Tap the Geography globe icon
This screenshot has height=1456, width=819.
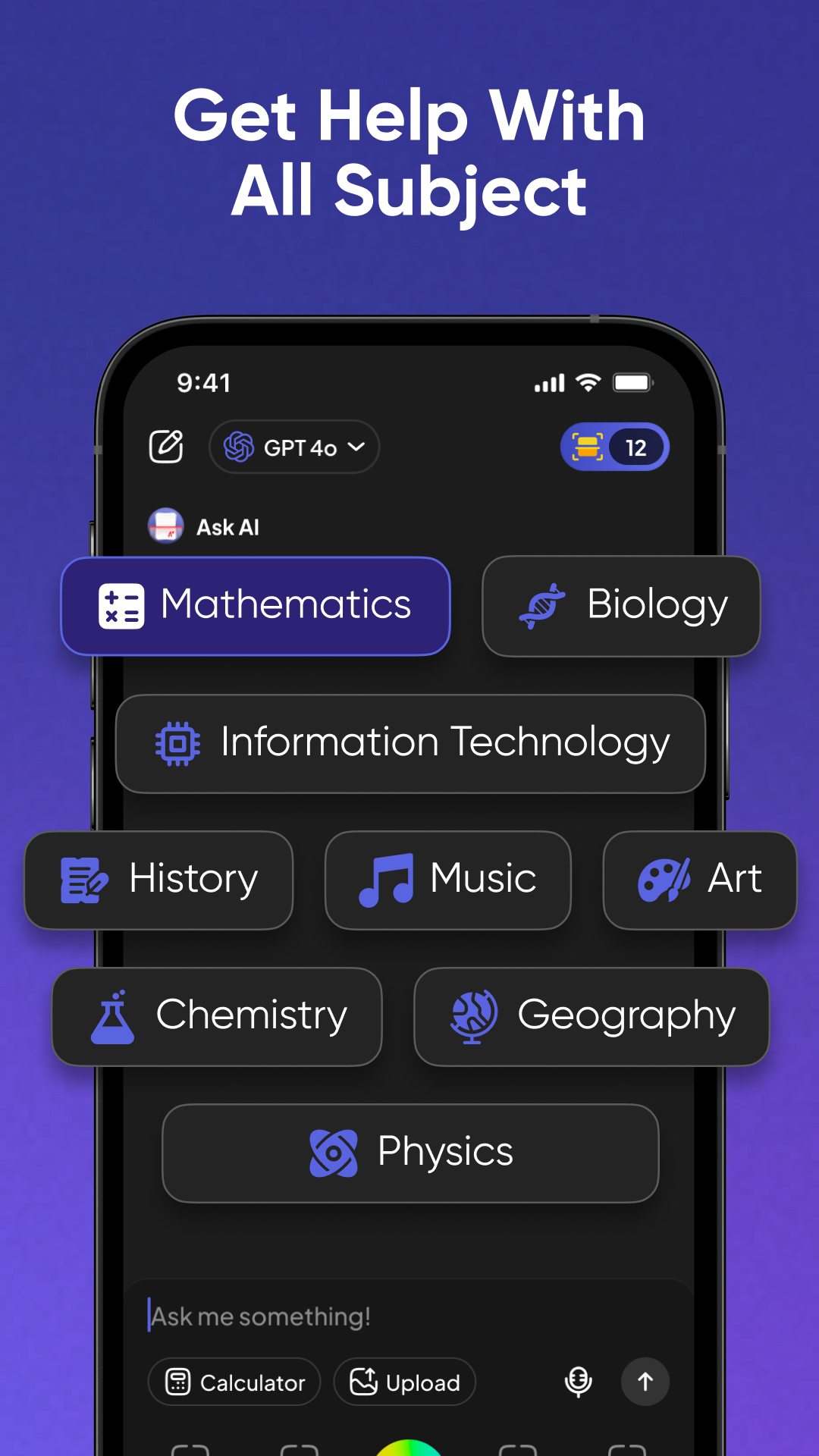tap(473, 1016)
